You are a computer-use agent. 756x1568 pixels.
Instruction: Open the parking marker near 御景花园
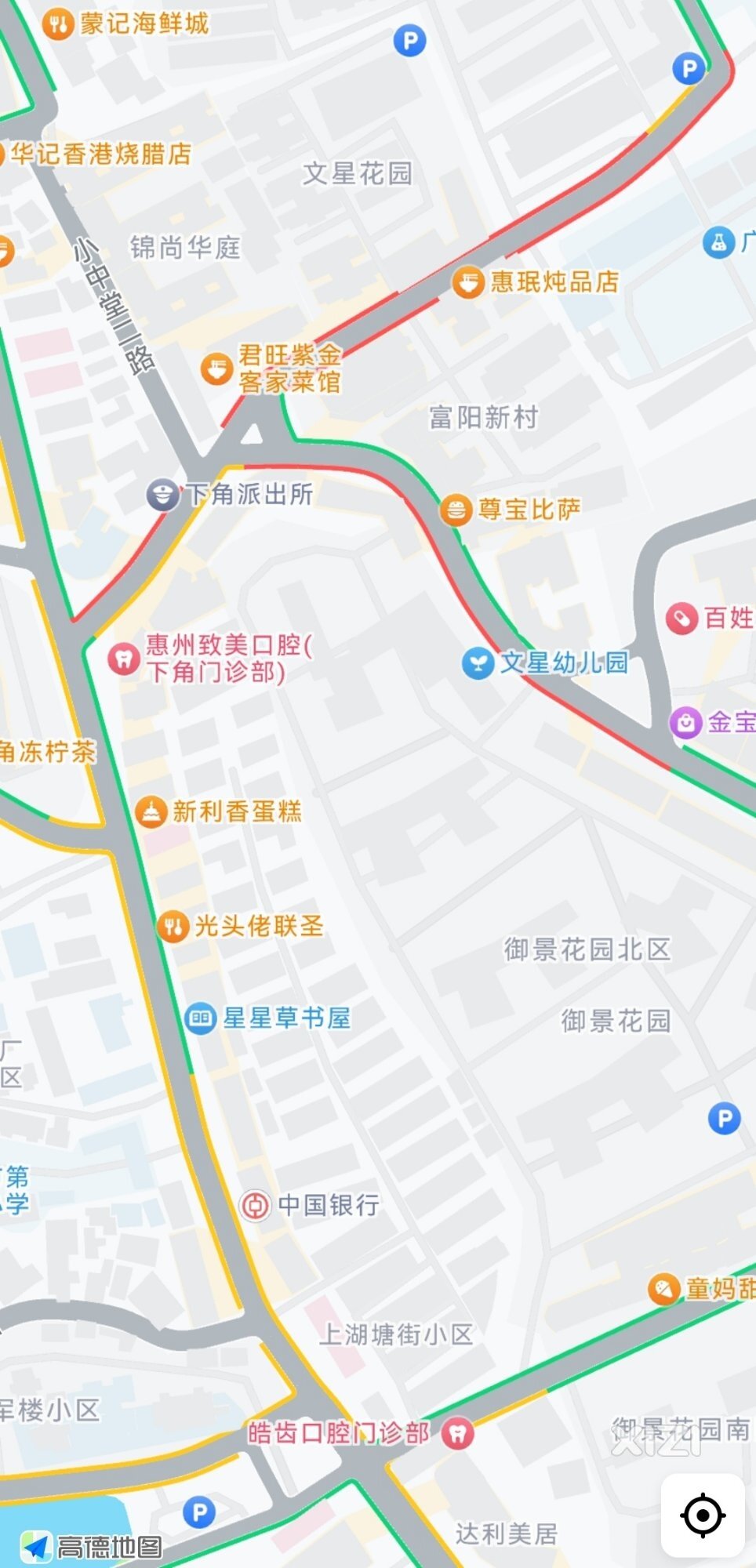pos(724,1118)
